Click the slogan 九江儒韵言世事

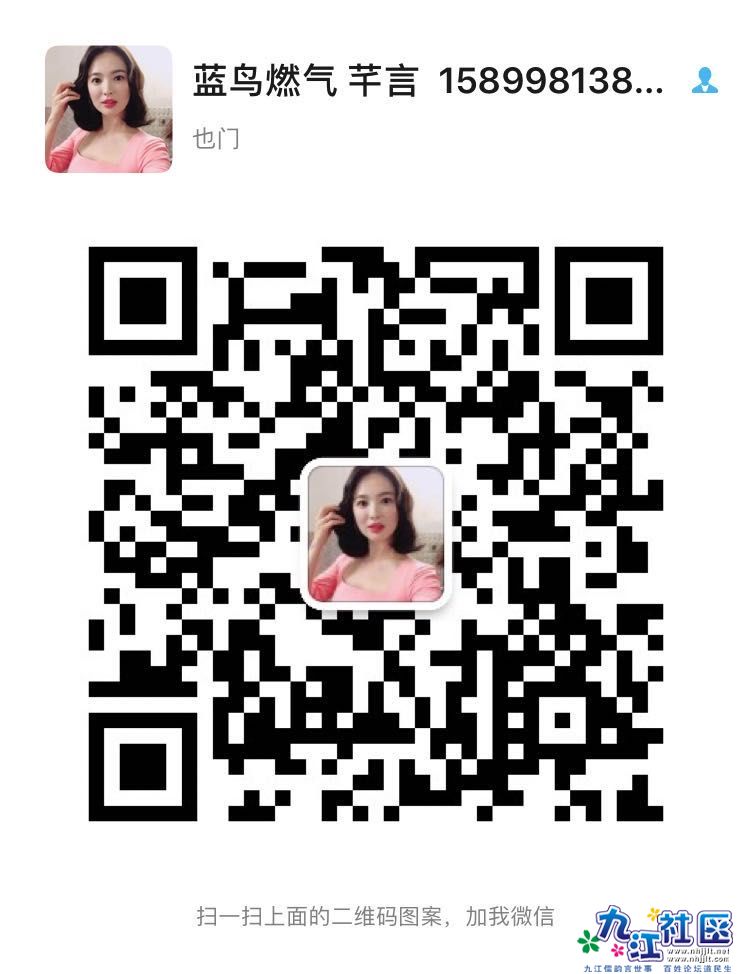618,967
